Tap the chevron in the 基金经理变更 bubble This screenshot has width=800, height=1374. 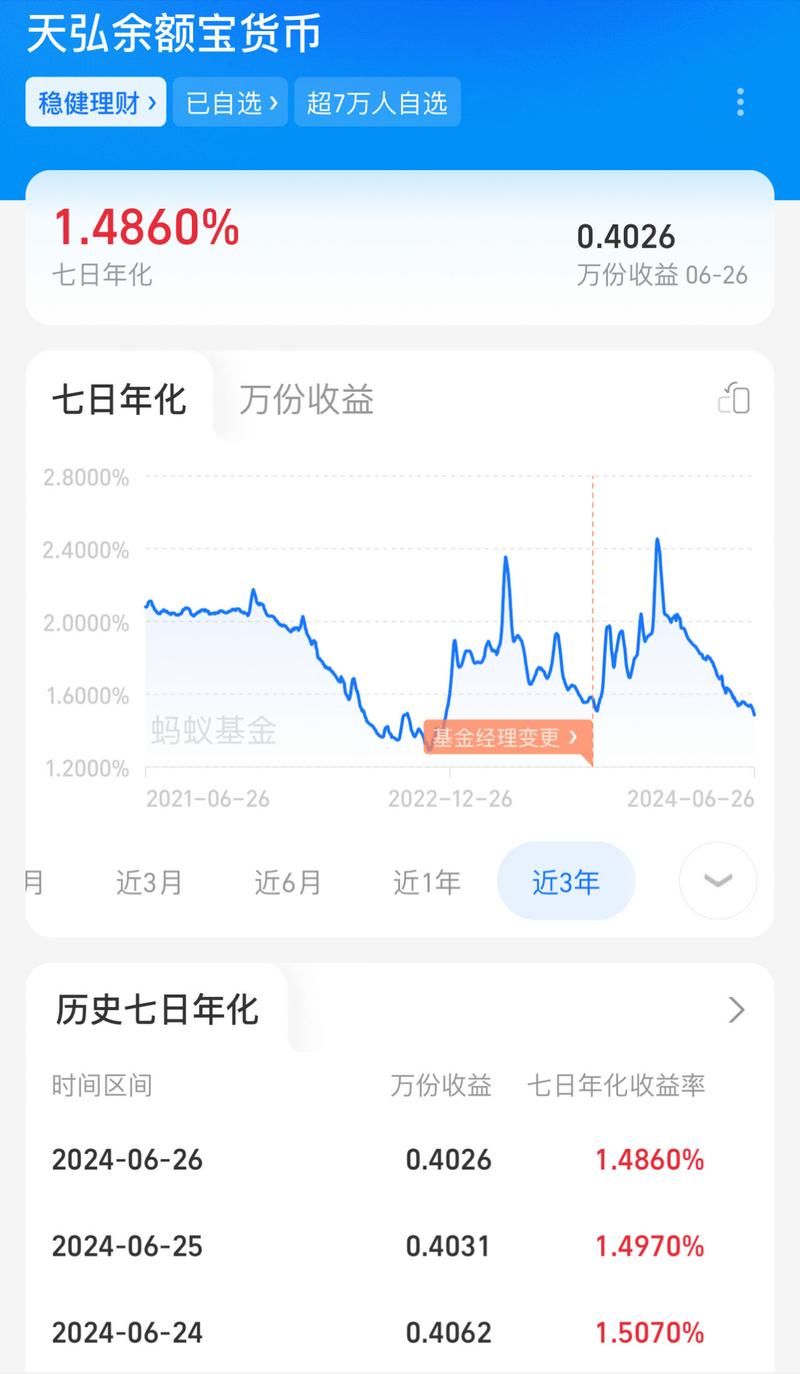tap(572, 738)
